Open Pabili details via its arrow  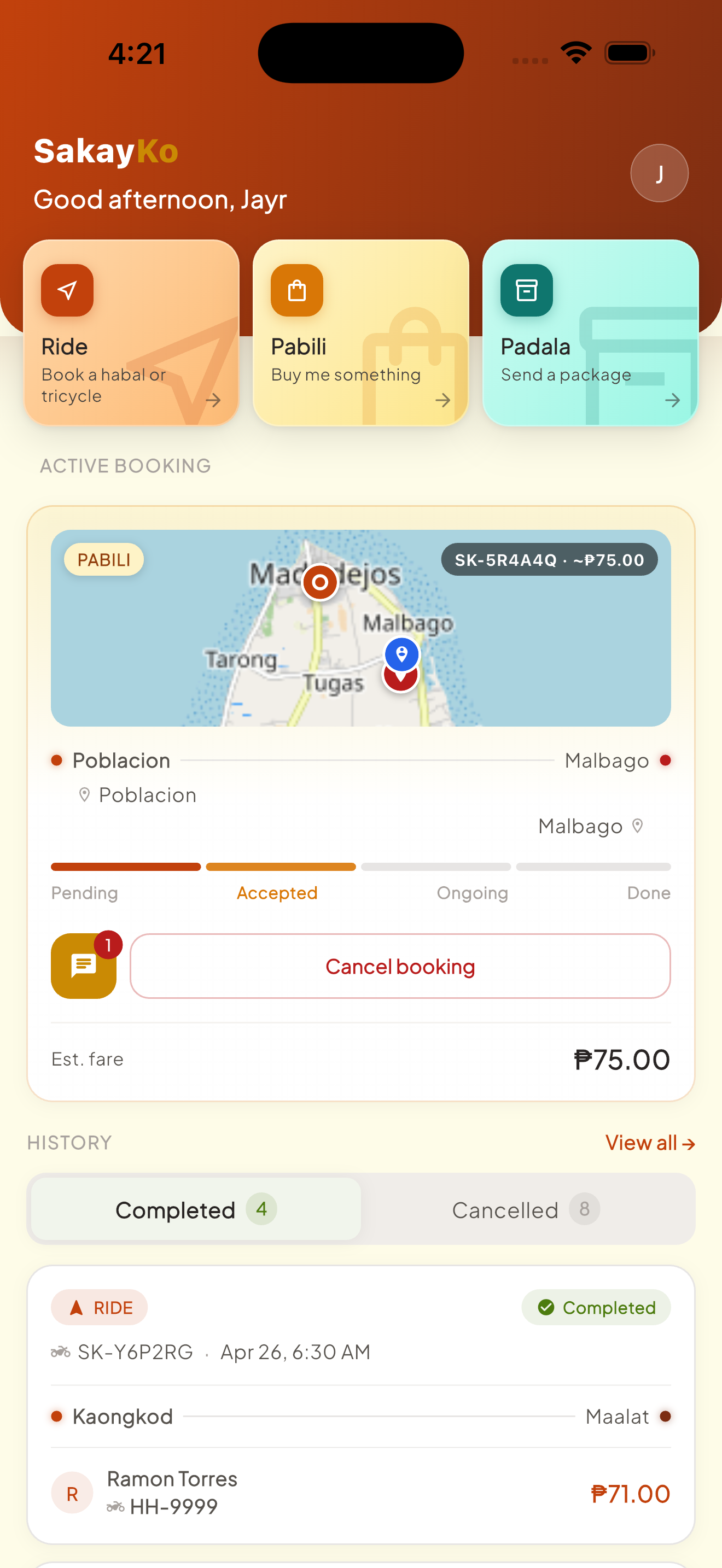(x=442, y=401)
